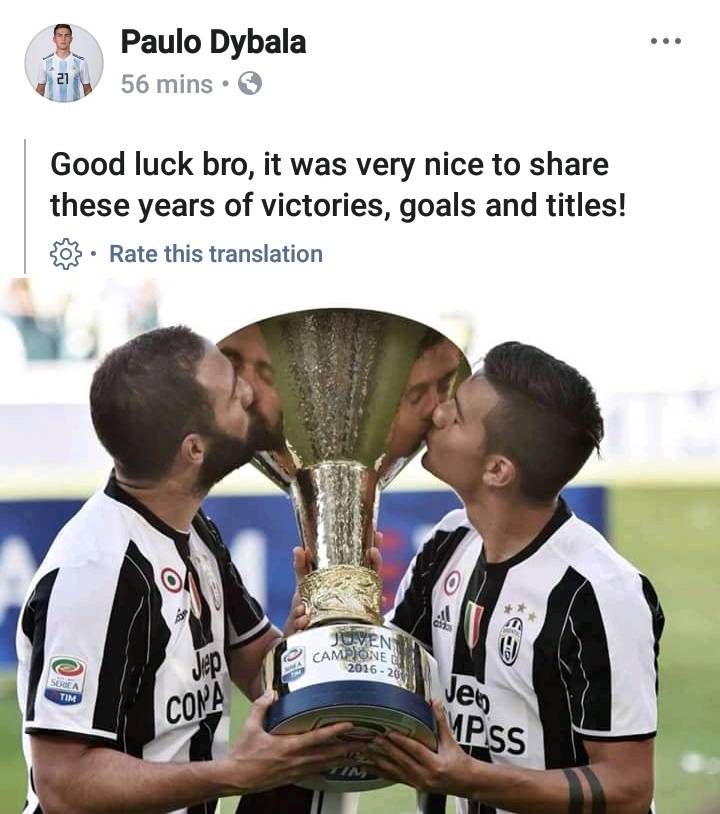Open the post's three-dot overflow menu

(665, 41)
